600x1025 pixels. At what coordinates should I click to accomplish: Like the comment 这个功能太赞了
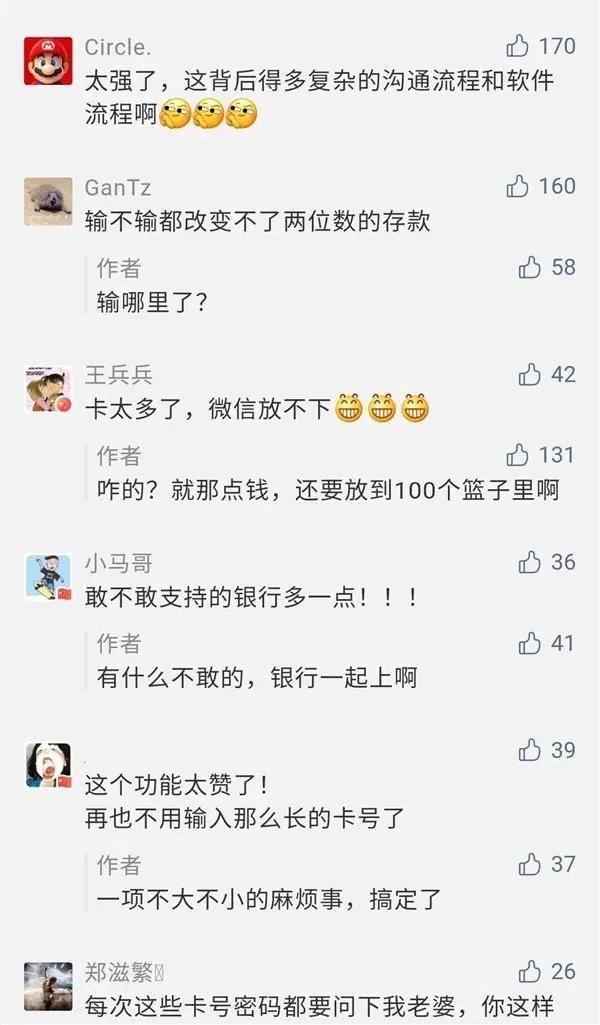click(530, 750)
